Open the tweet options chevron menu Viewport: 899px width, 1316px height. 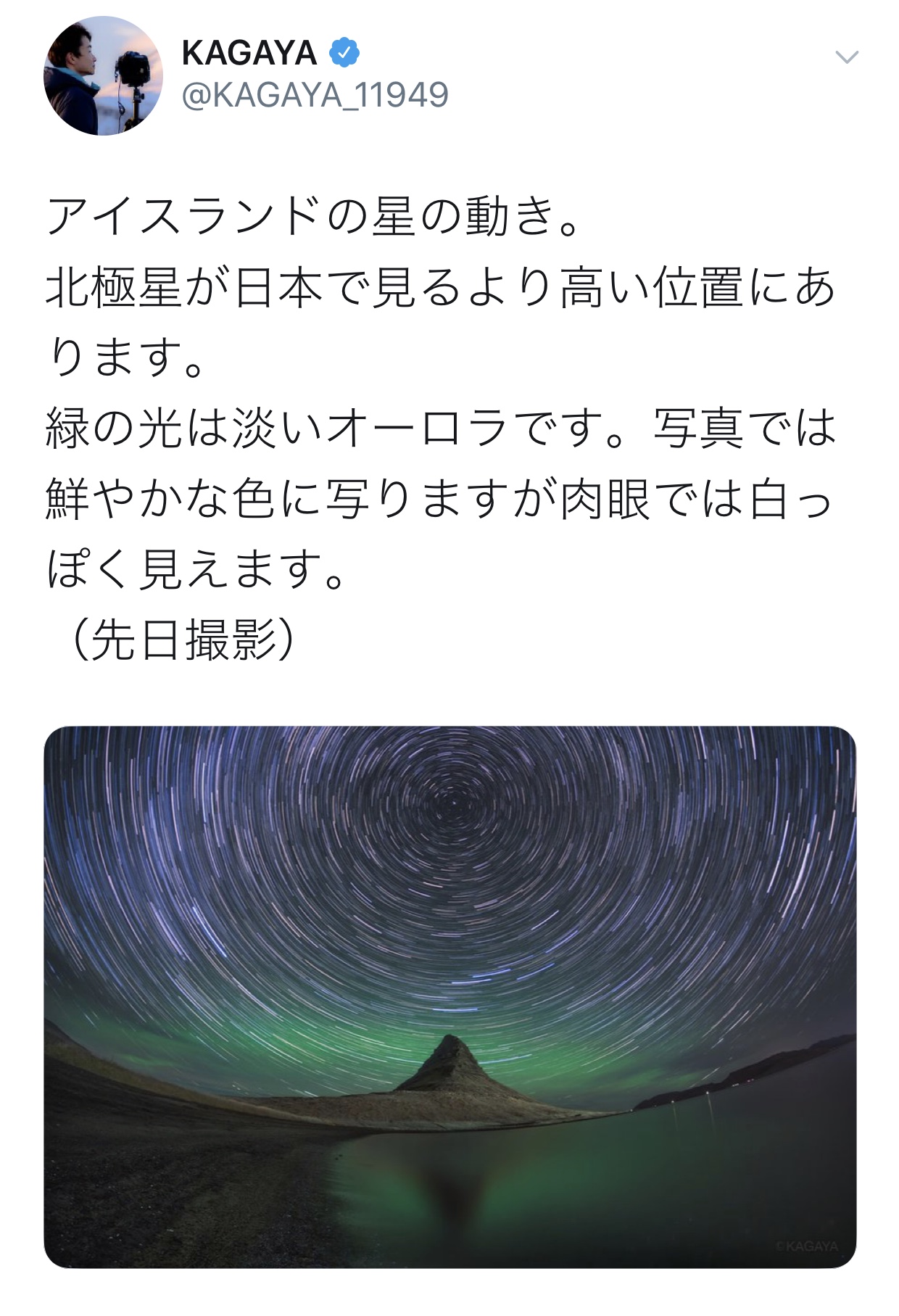847,57
